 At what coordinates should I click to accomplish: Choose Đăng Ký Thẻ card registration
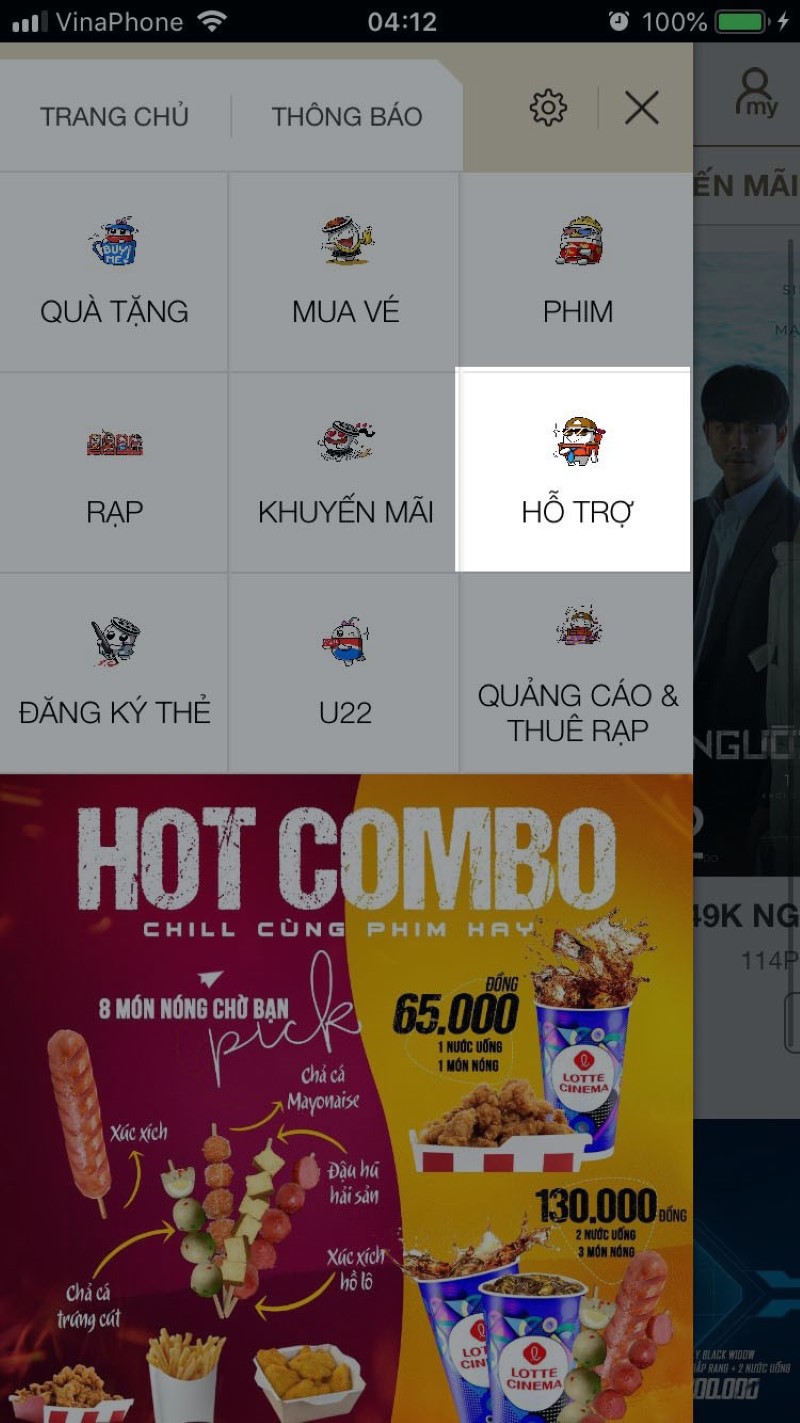(114, 672)
